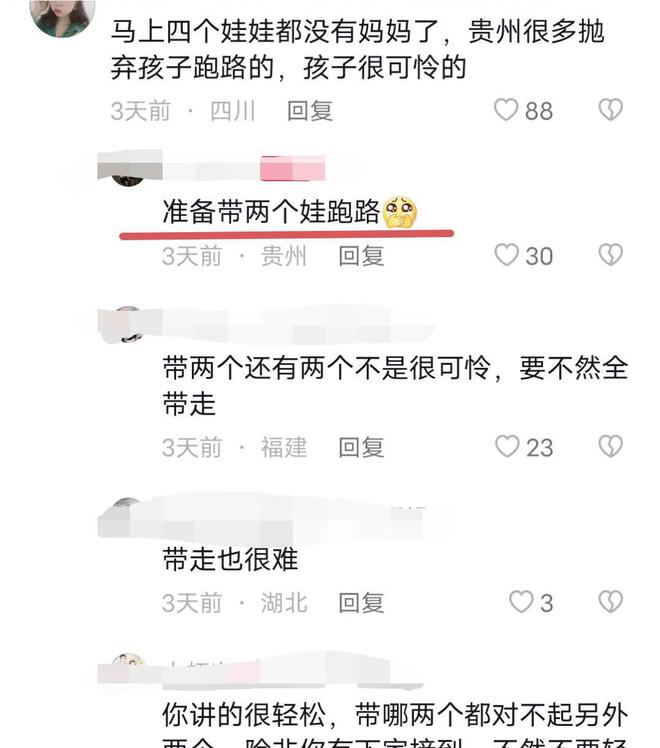Like the comment with 23 likes
660x748 pixels.
(508, 446)
